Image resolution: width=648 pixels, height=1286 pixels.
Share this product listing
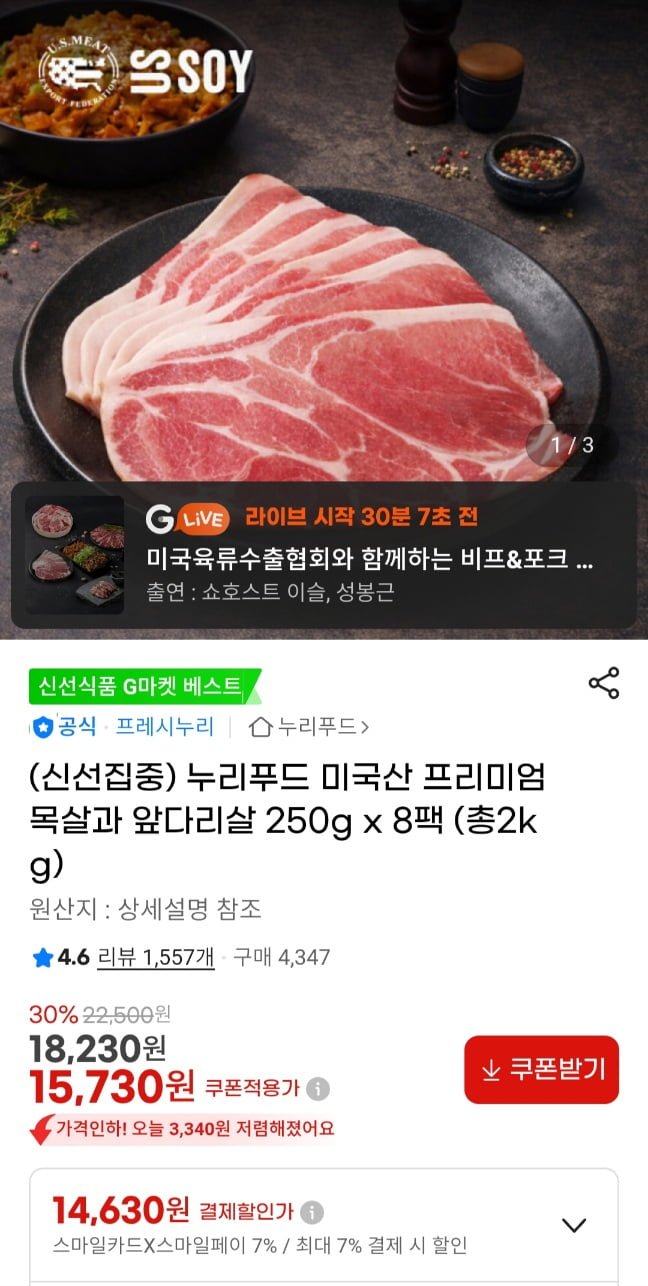pyautogui.click(x=603, y=683)
